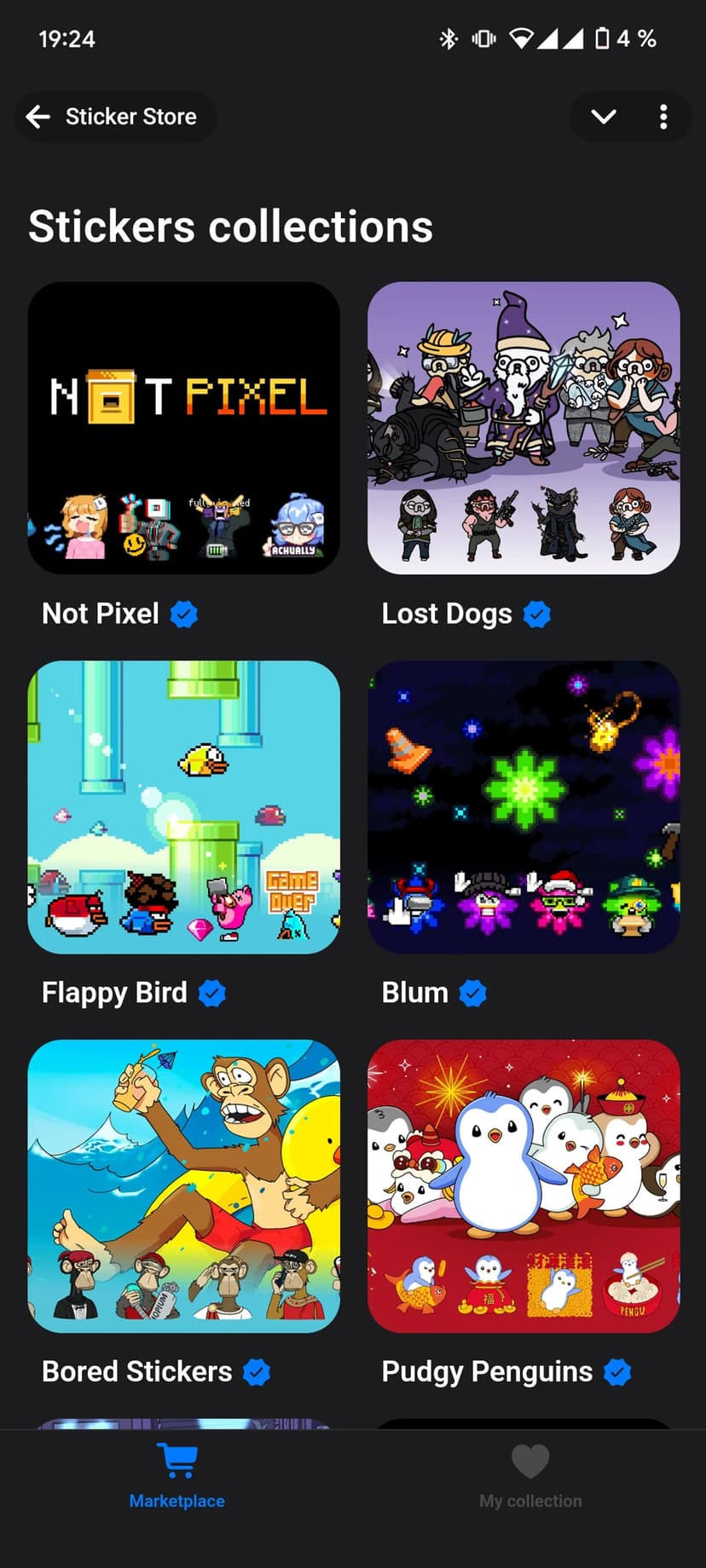Go back from Sticker Store
Image resolution: width=706 pixels, height=1568 pixels.
38,117
